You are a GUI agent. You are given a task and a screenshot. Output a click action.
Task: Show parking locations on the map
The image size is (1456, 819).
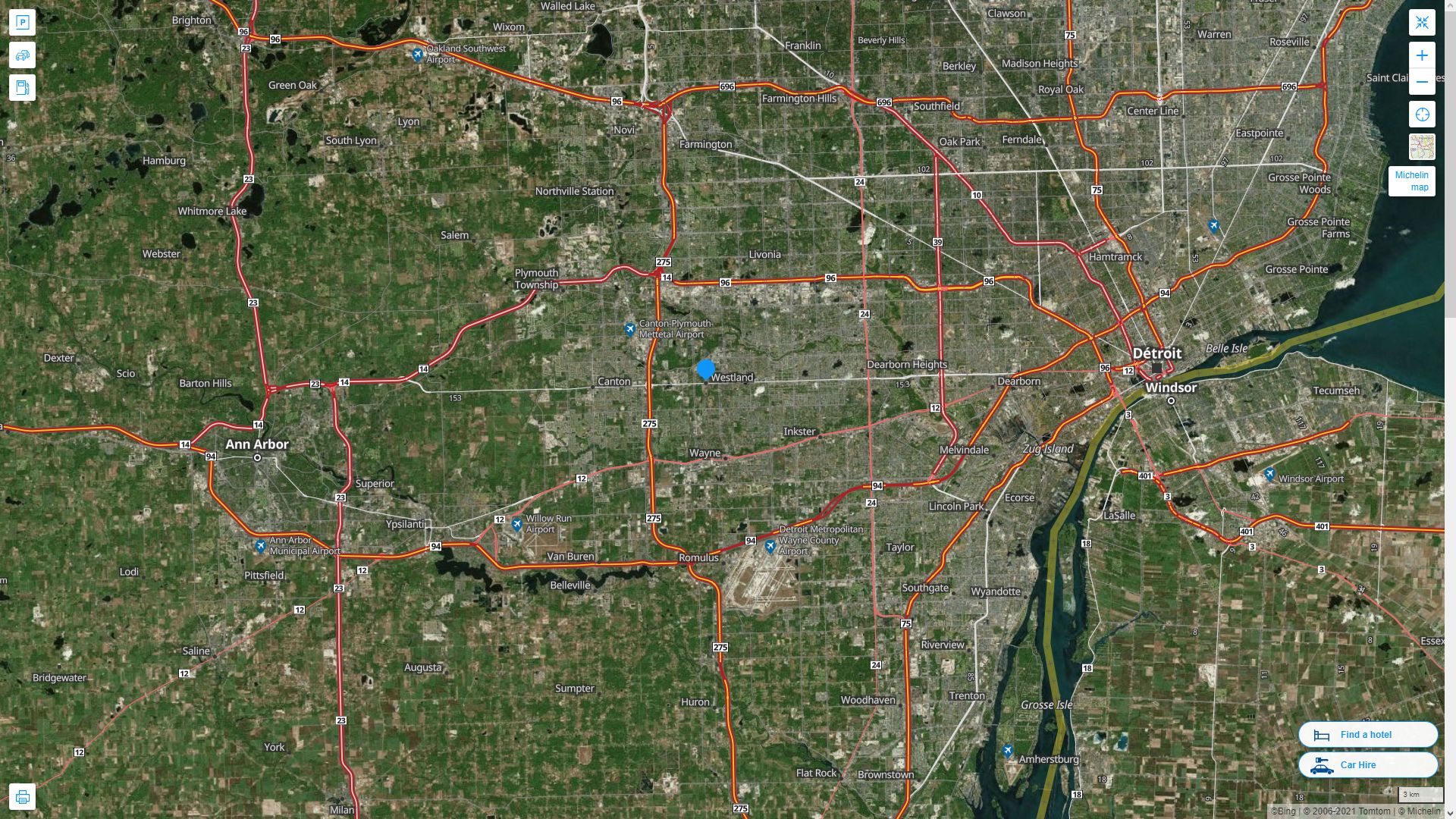(x=22, y=22)
